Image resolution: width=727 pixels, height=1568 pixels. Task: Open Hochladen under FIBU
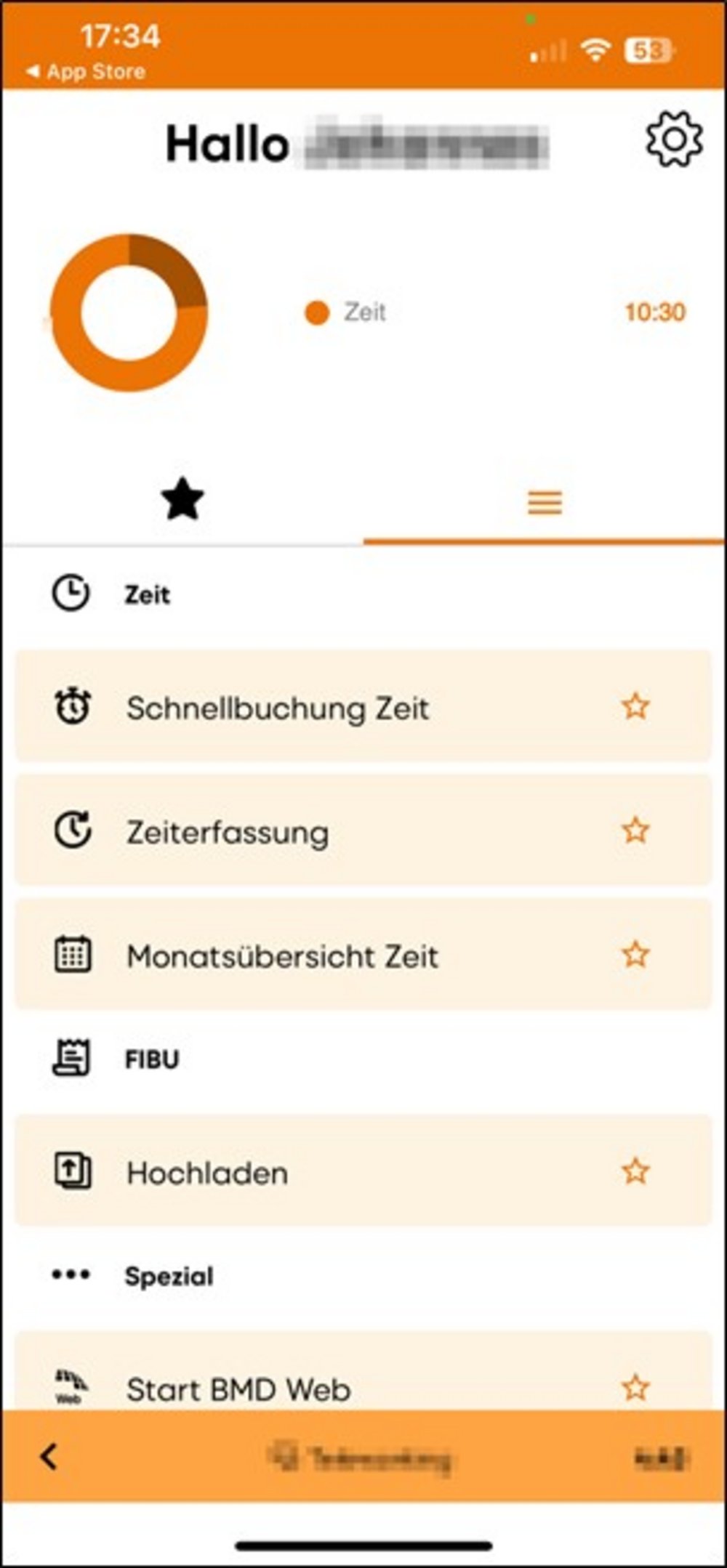363,1171
